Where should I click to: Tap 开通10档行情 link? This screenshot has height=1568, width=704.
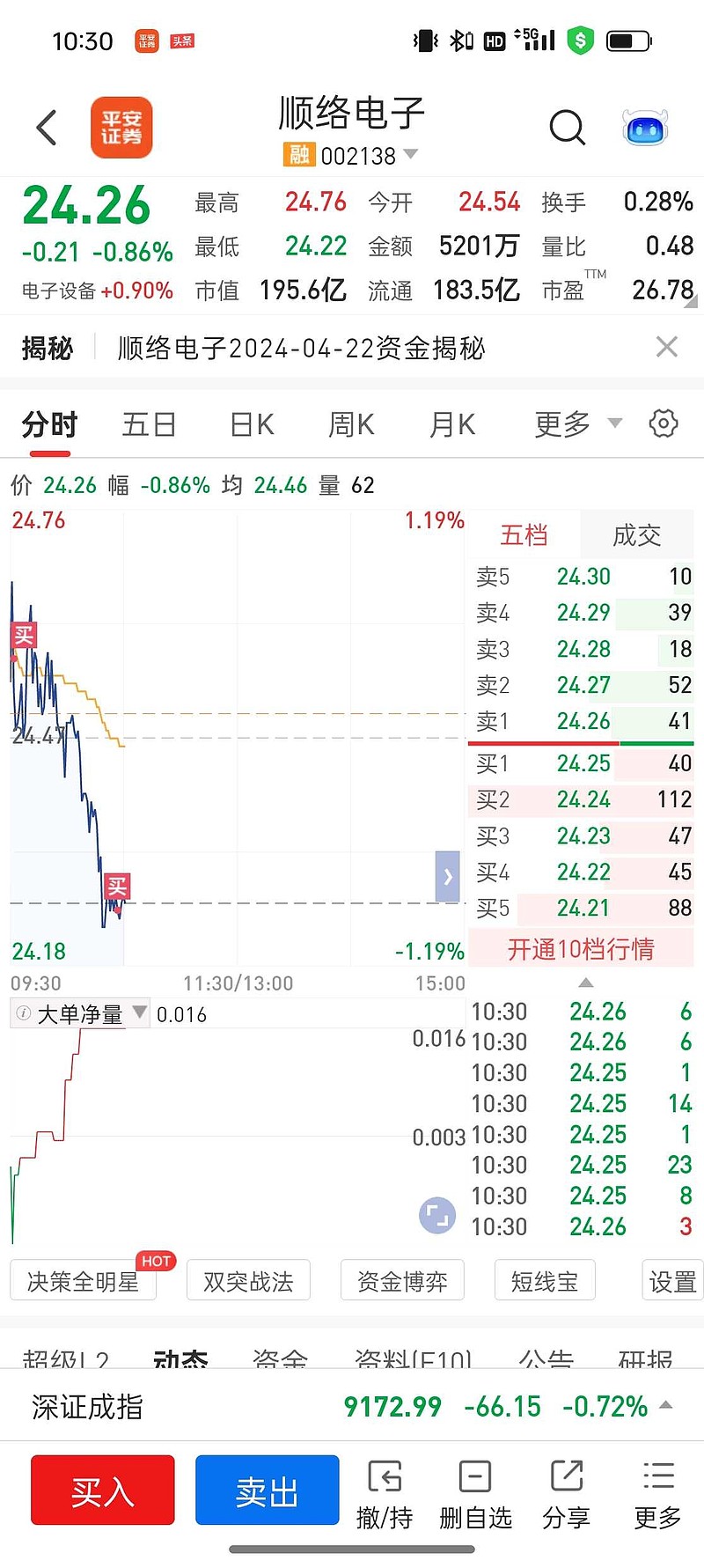581,949
